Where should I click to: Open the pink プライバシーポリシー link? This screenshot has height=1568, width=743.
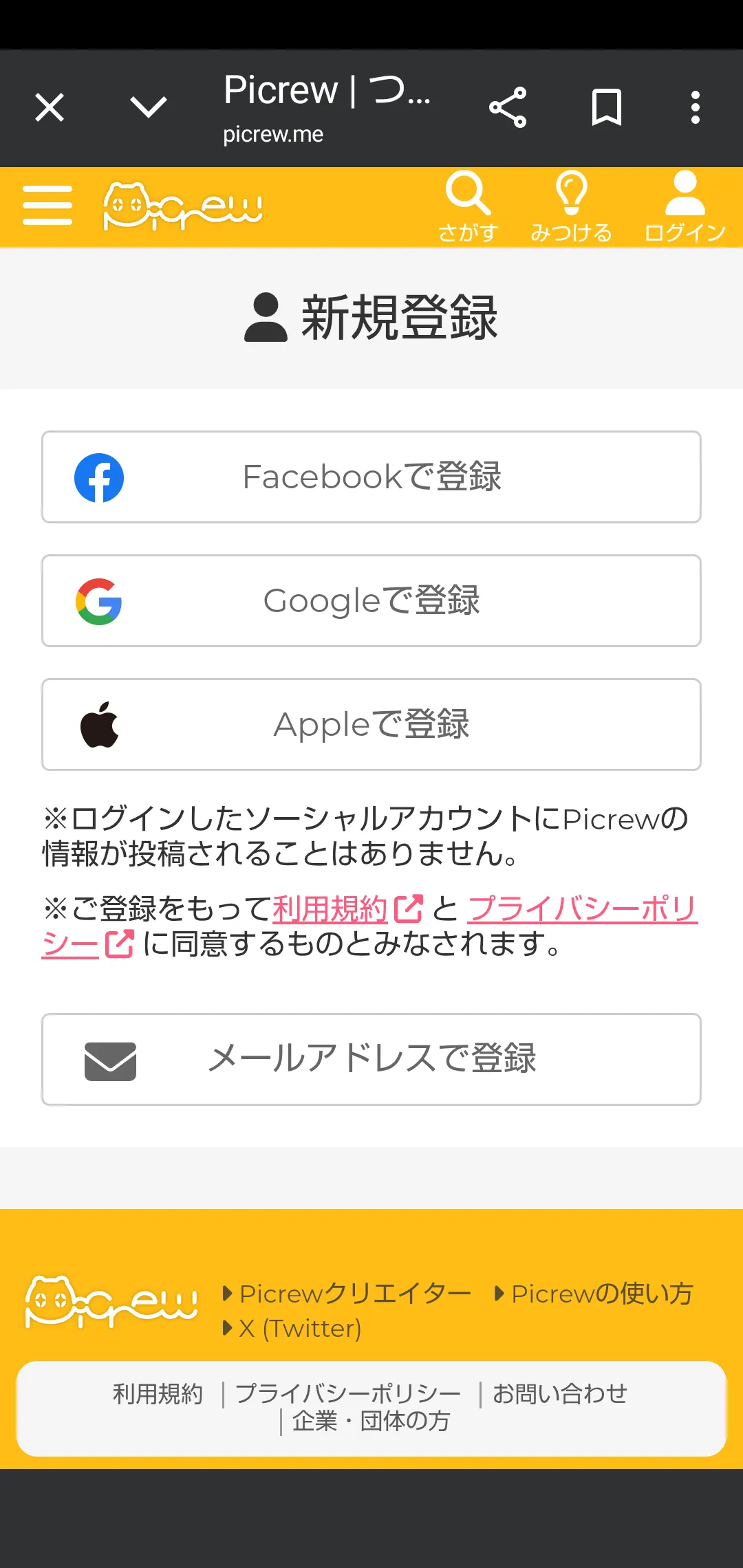coord(582,909)
